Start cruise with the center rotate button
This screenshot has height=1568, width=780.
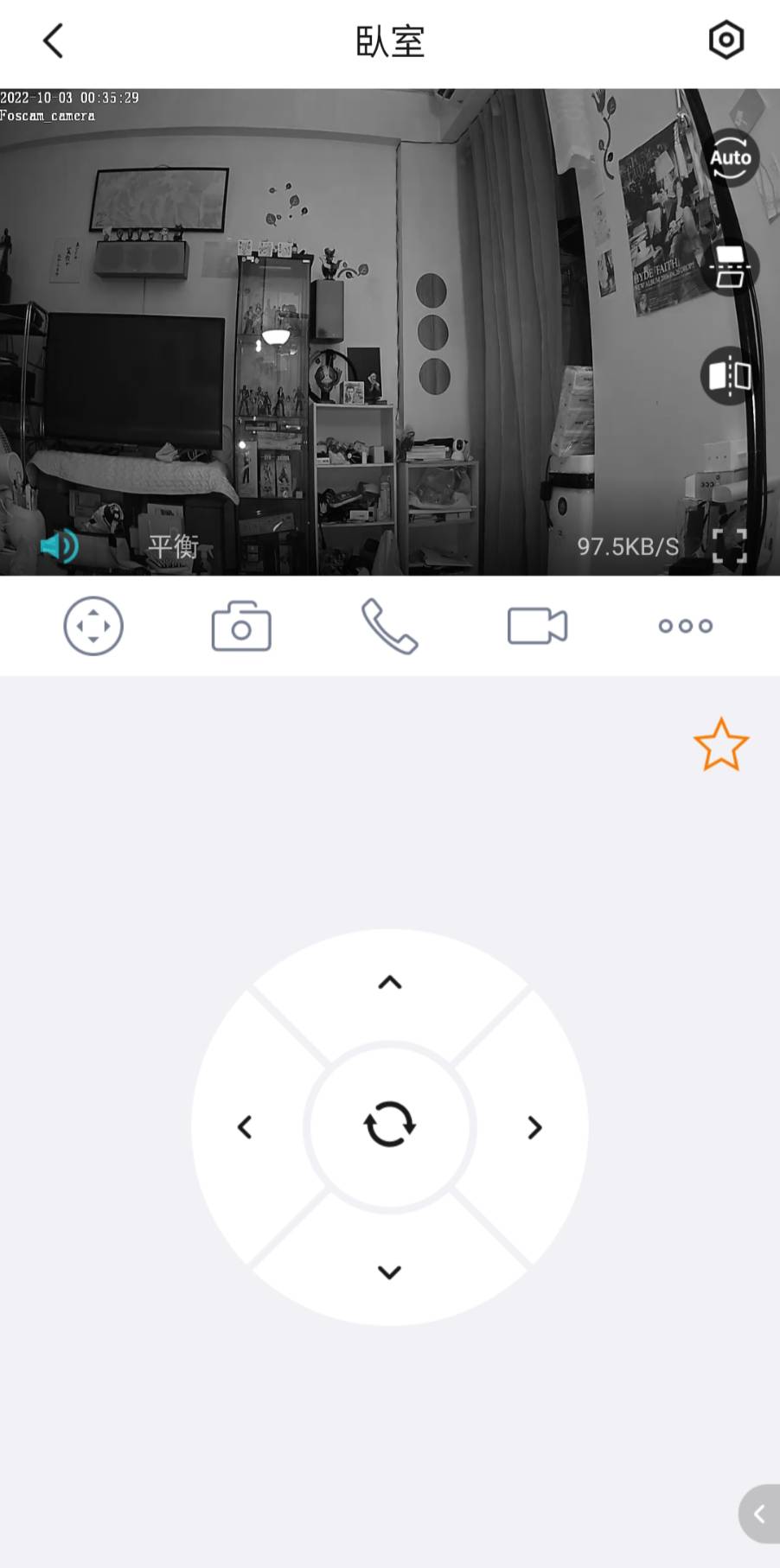pyautogui.click(x=390, y=1125)
